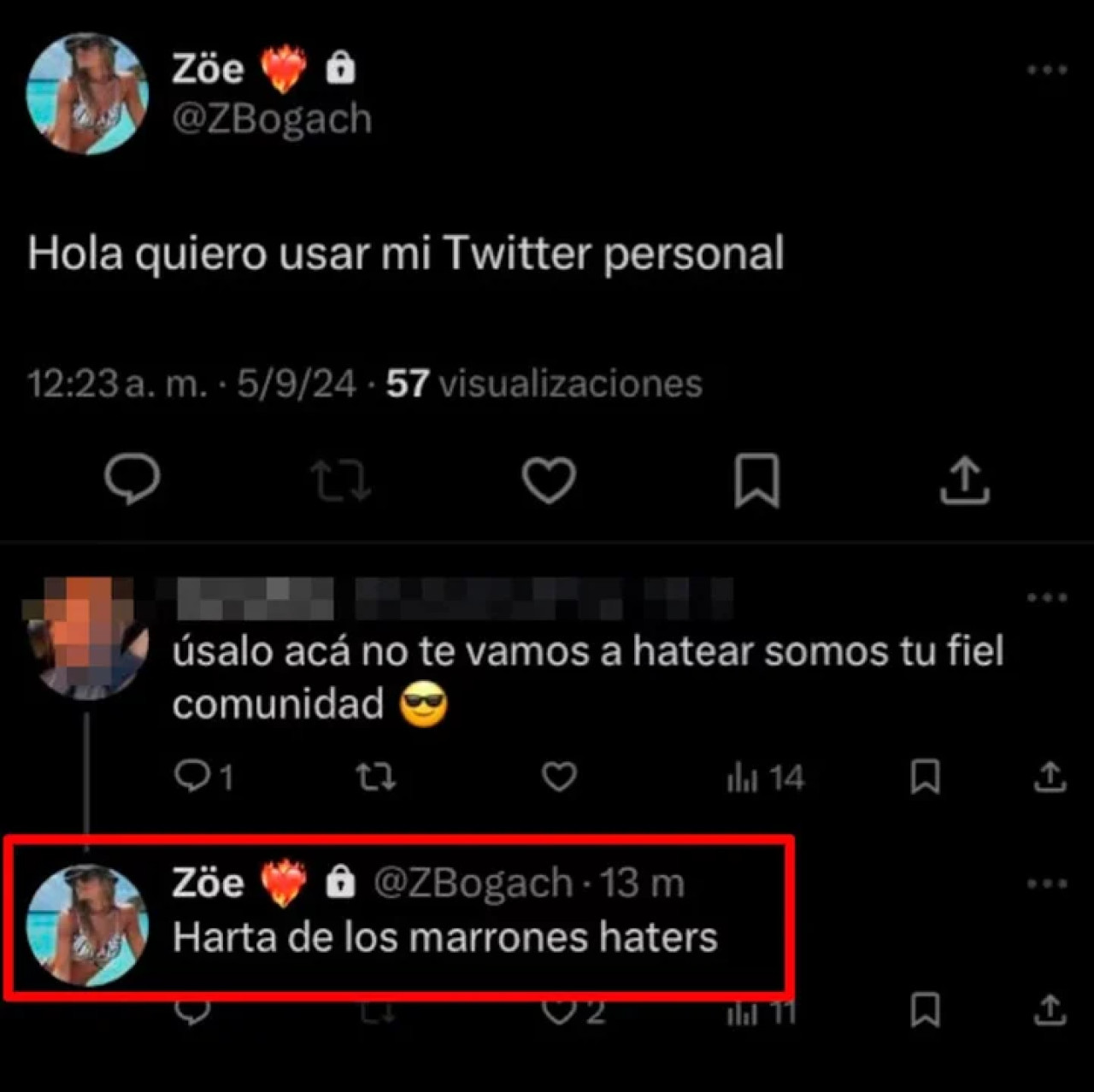Screen dimensions: 1094x1092
Task: Open overflow menu on 'úsalo acá' reply
Action: click(x=1047, y=597)
